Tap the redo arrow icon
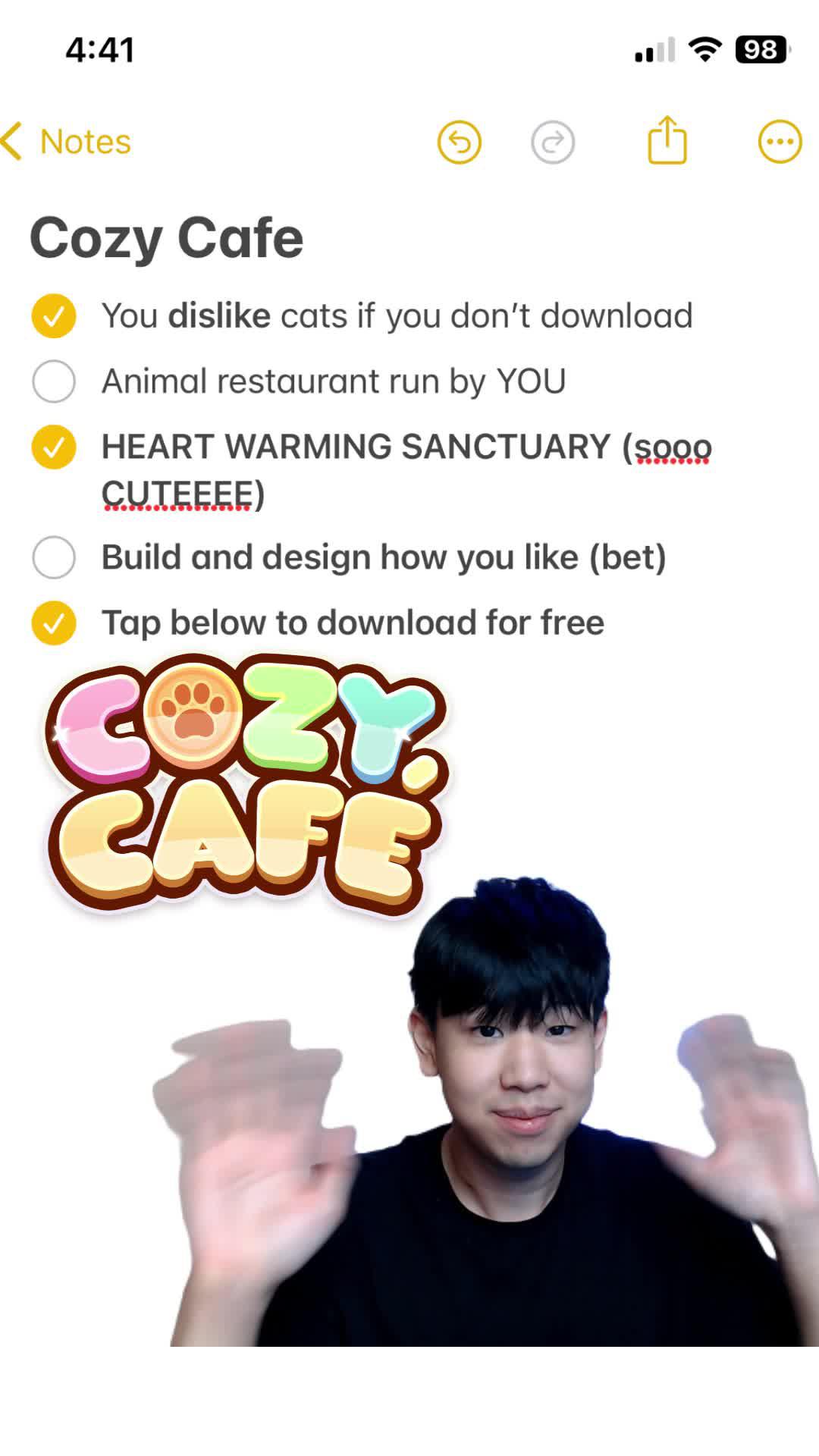819x1456 pixels. (x=553, y=142)
